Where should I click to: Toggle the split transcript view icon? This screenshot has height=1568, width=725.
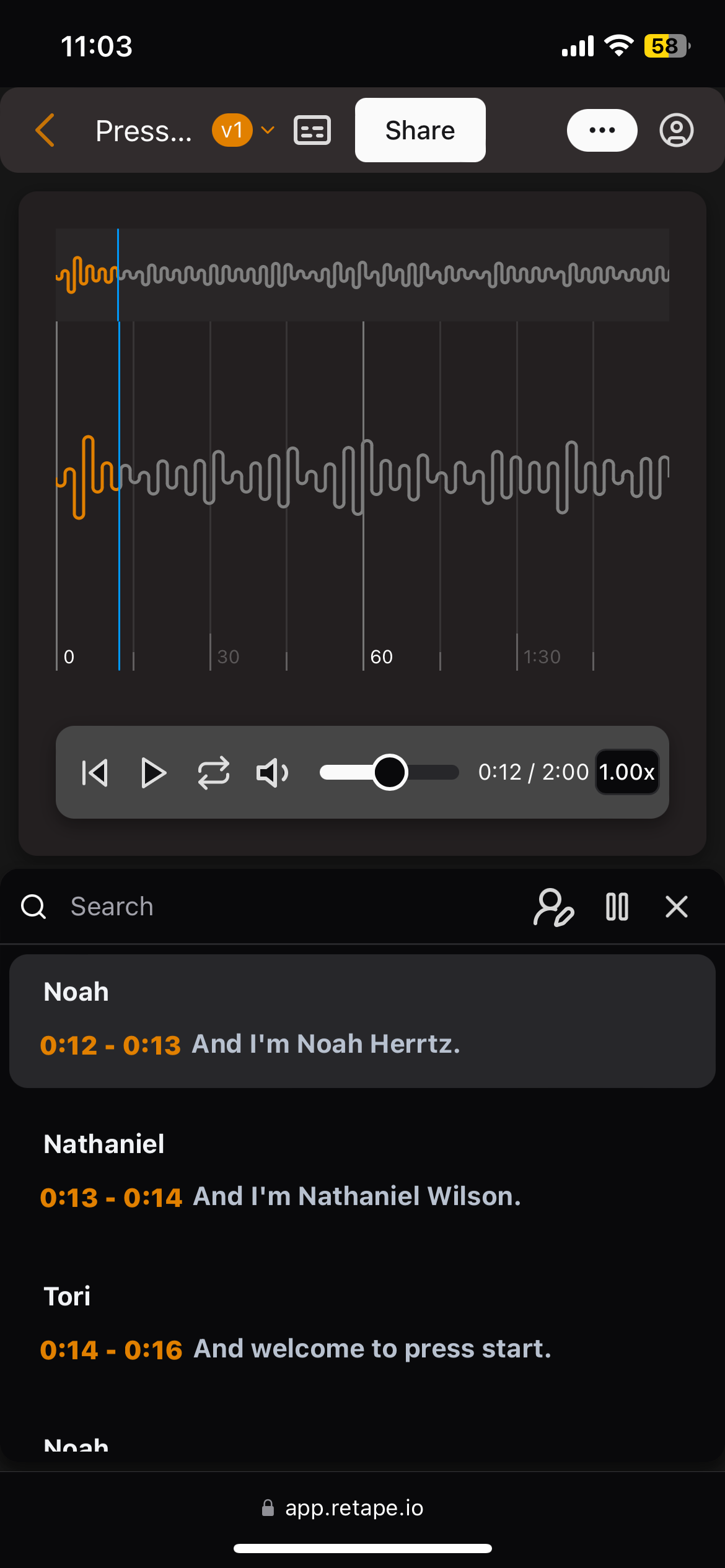click(617, 907)
